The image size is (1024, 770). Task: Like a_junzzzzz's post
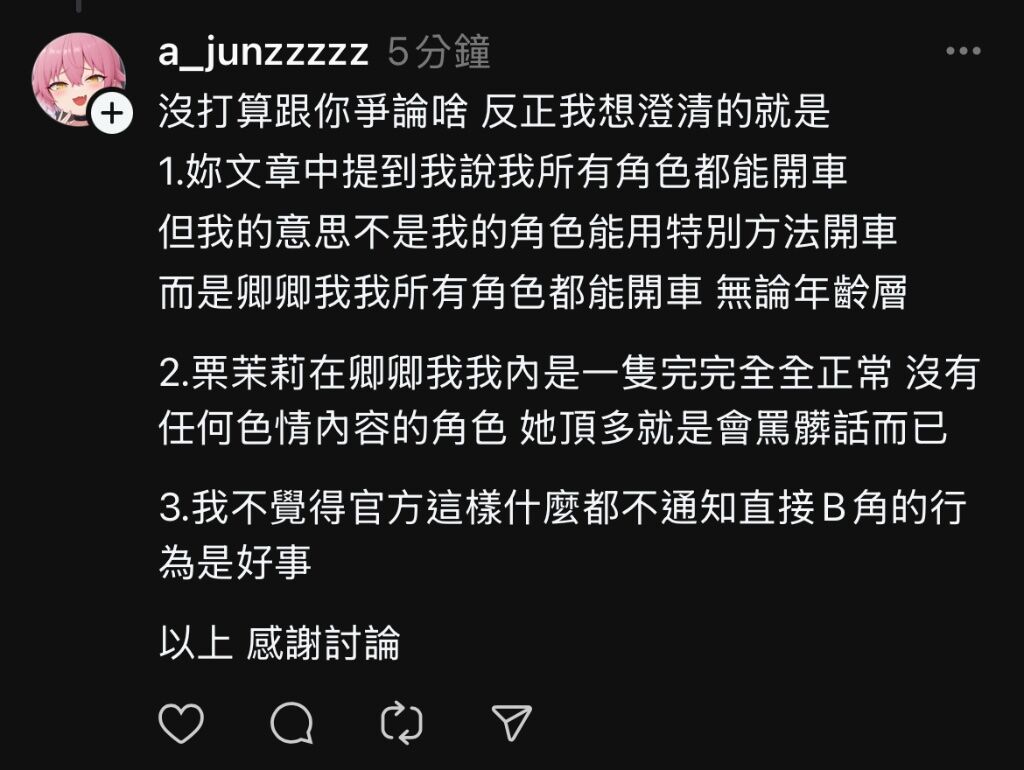click(x=181, y=722)
